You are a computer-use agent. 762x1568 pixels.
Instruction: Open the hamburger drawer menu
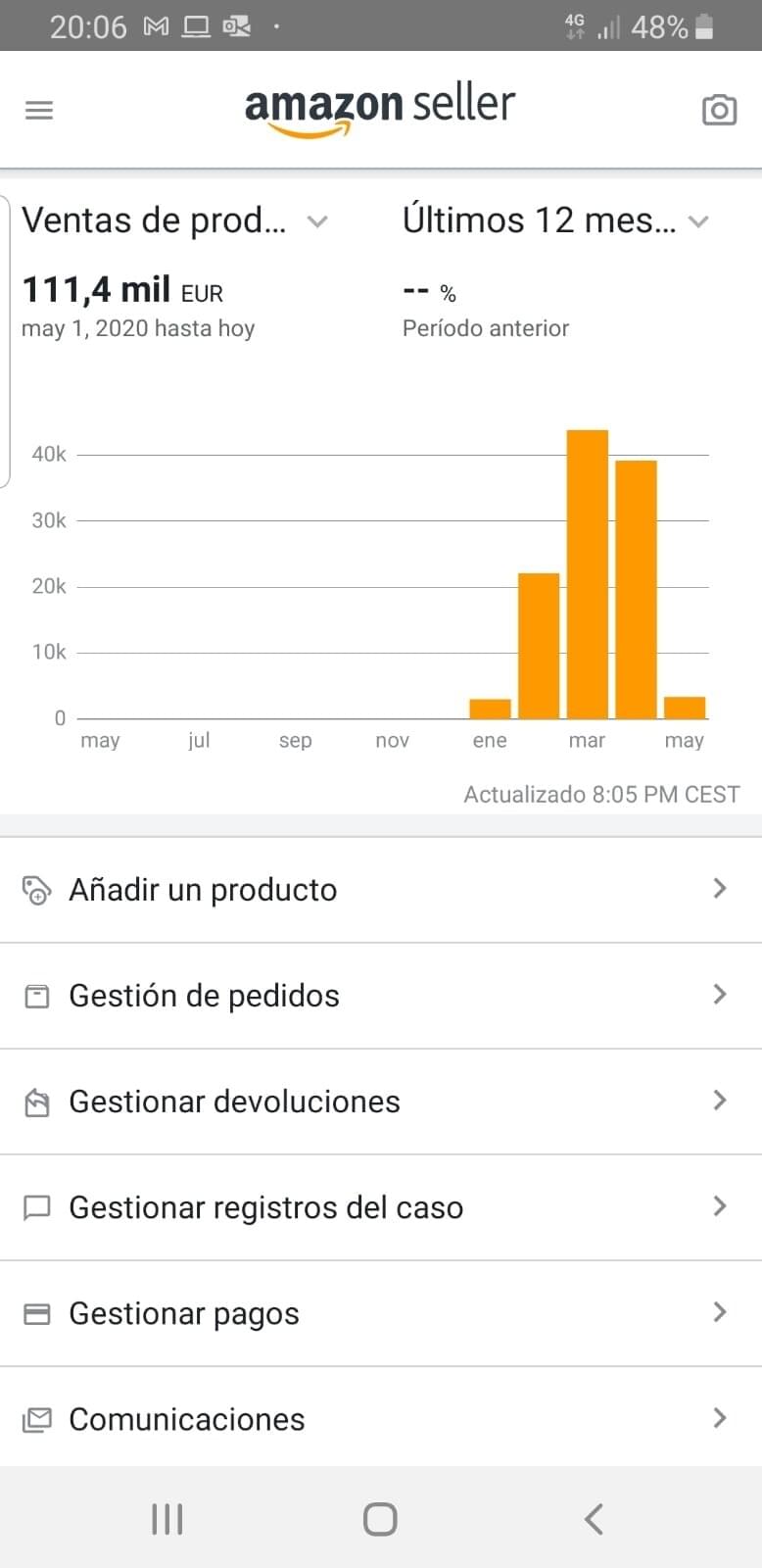point(39,110)
